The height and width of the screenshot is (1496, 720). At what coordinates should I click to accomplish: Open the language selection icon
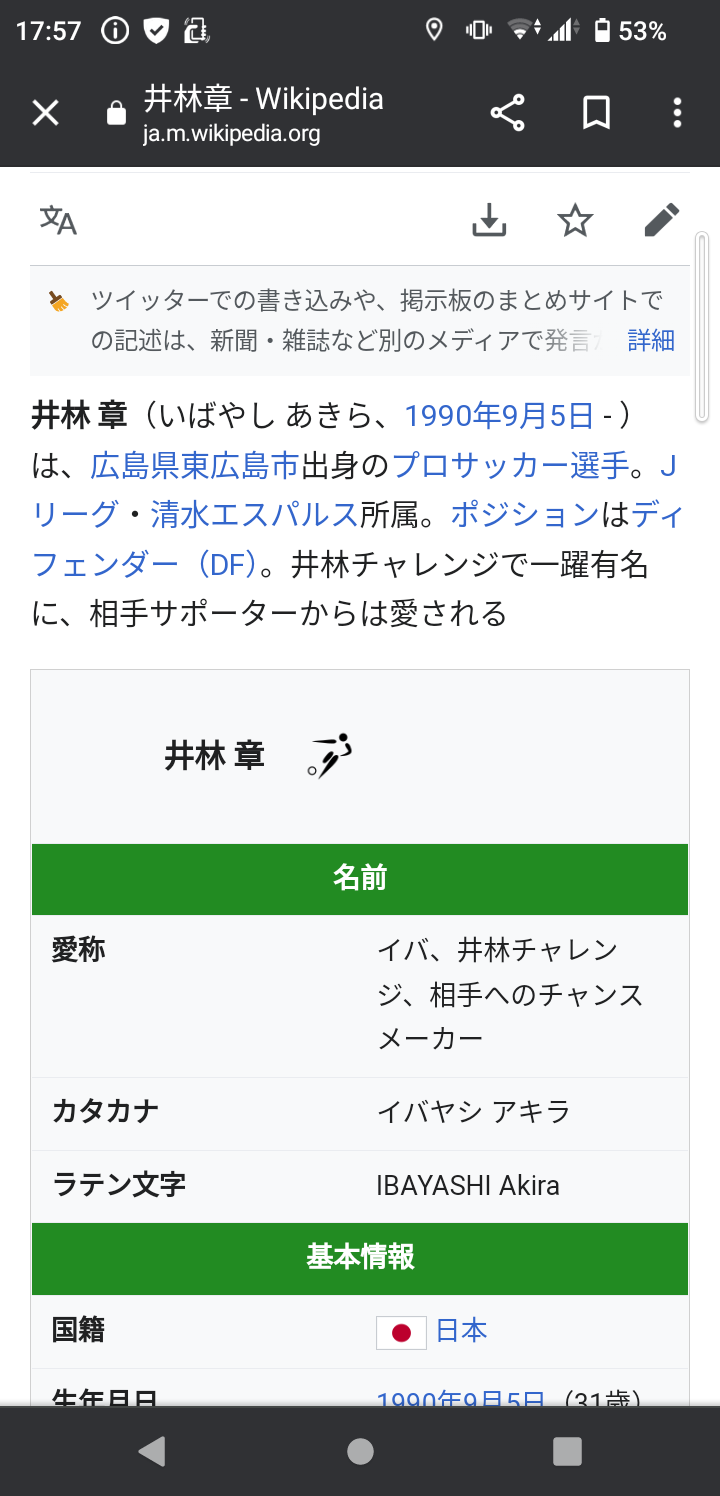click(x=58, y=220)
